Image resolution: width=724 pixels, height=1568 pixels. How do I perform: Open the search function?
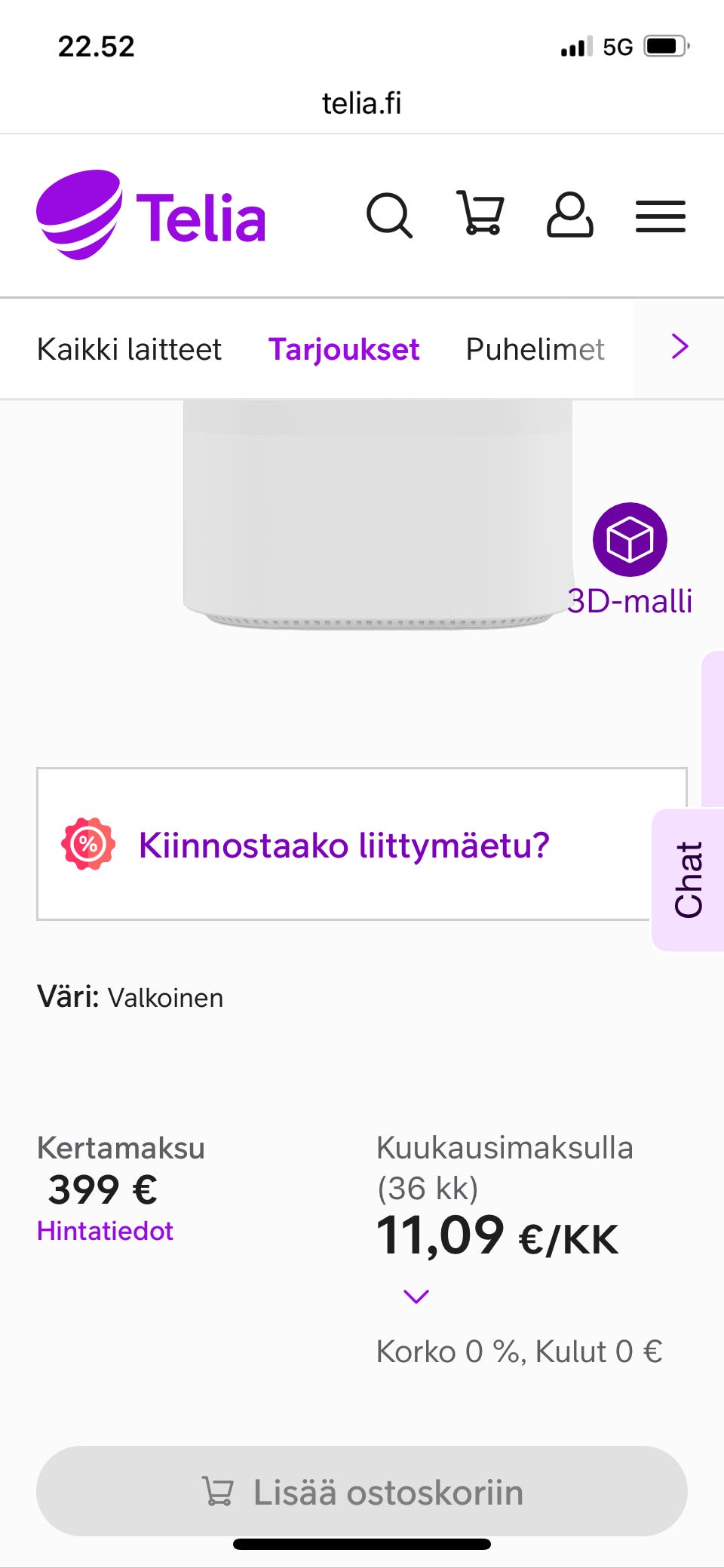391,217
